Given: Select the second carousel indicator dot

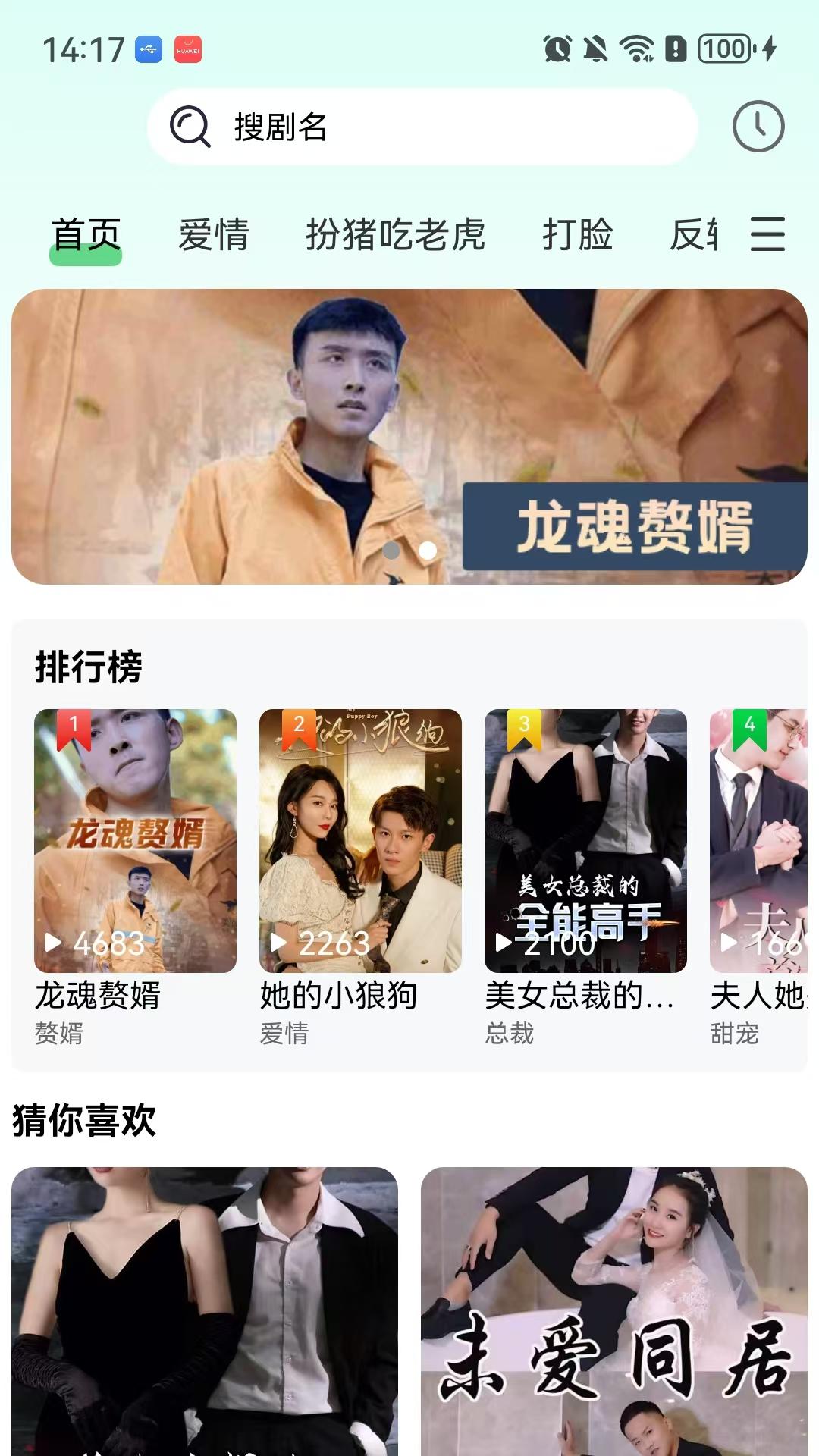Looking at the screenshot, I should [427, 552].
